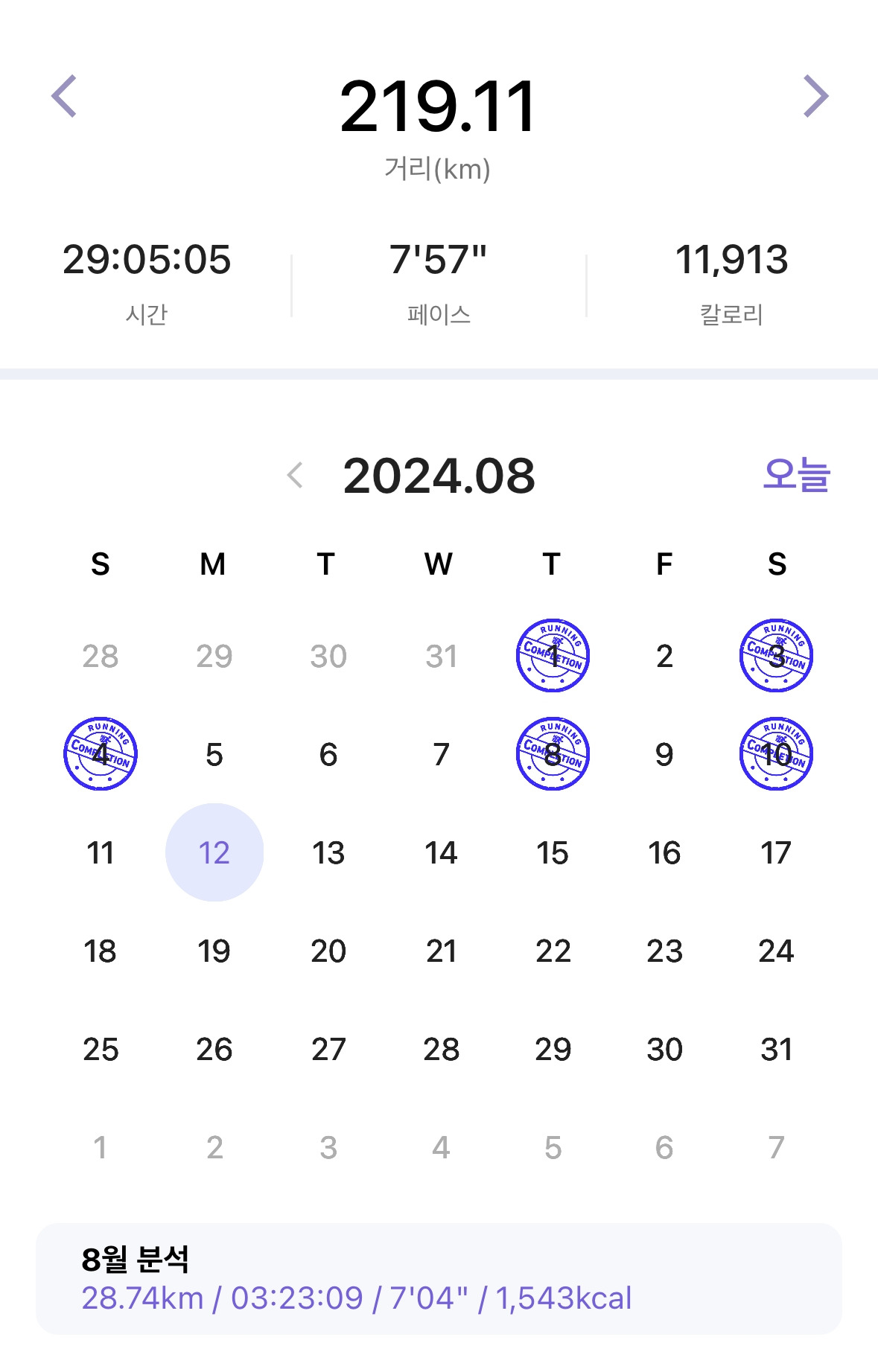Go to the next stats period arrow

tap(815, 96)
